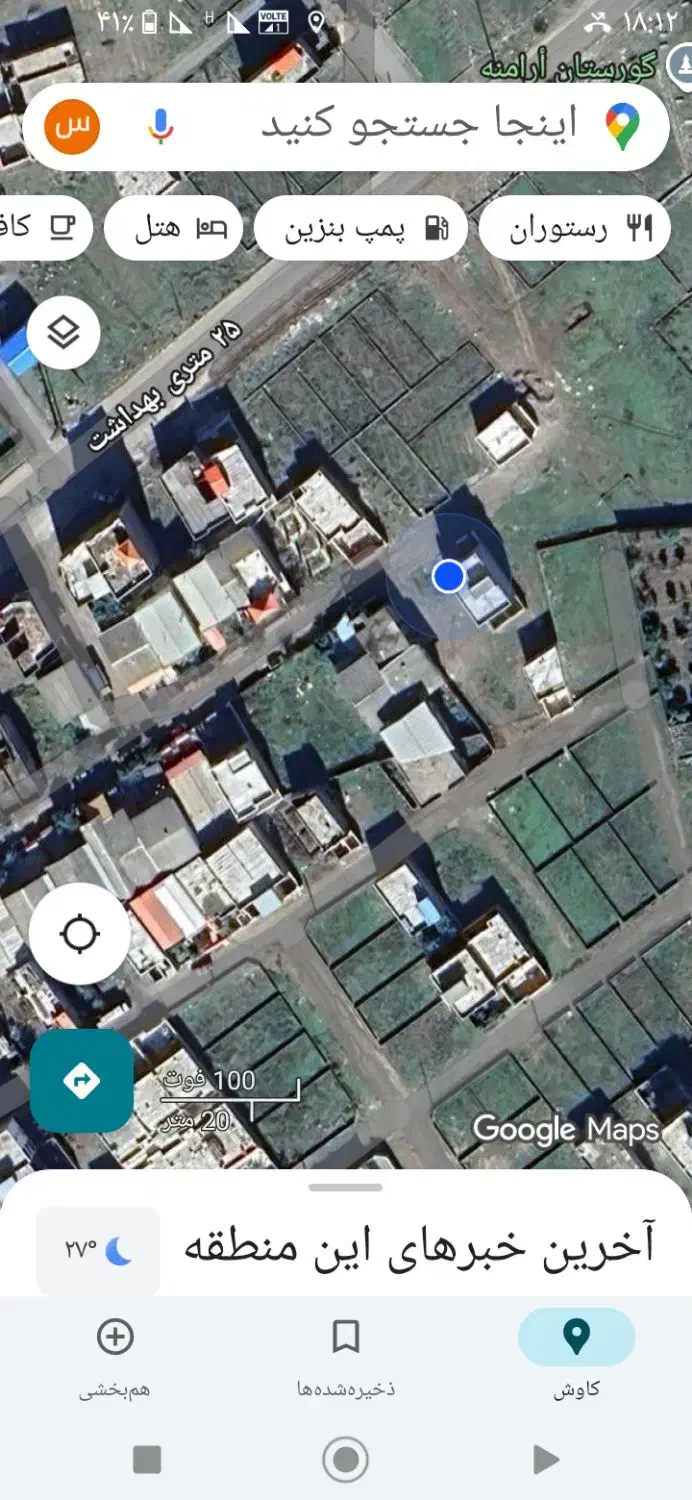Center the map on my location
Image resolution: width=692 pixels, height=1500 pixels.
tap(79, 935)
